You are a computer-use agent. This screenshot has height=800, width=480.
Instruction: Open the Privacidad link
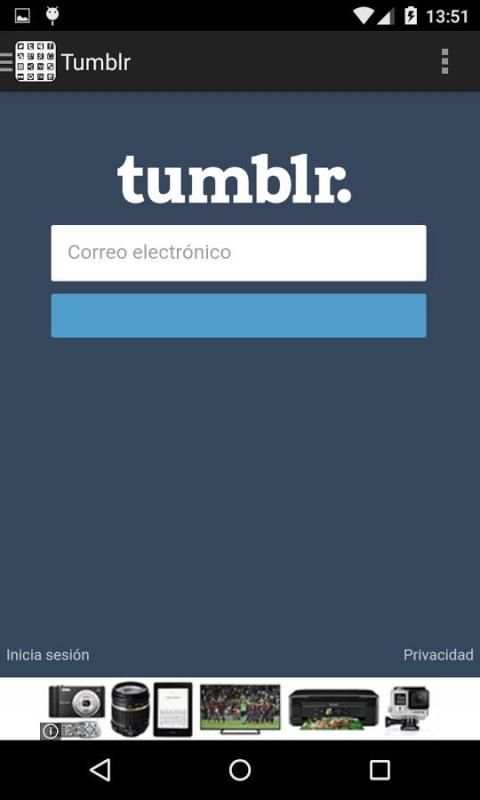tap(438, 655)
